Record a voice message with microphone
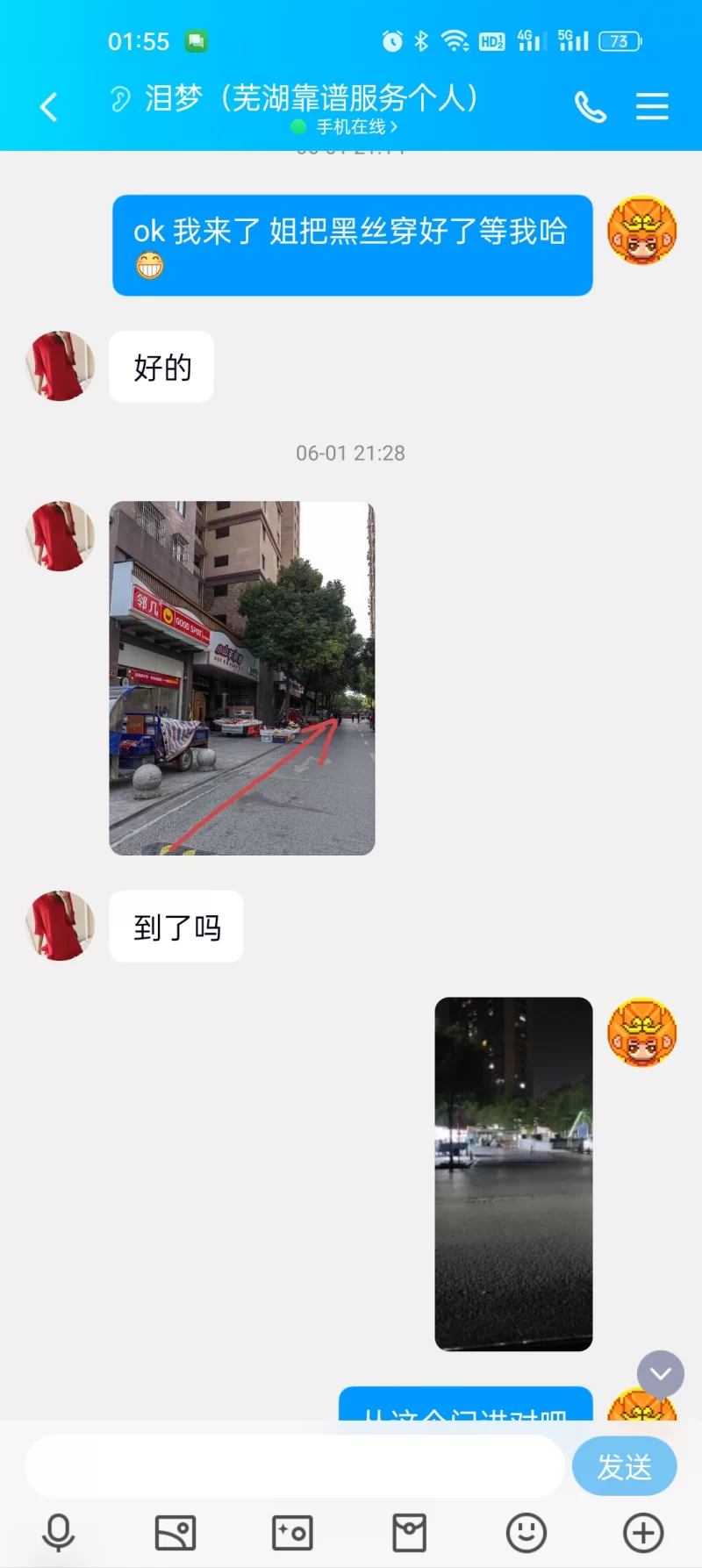The height and width of the screenshot is (1568, 702). [x=59, y=1533]
